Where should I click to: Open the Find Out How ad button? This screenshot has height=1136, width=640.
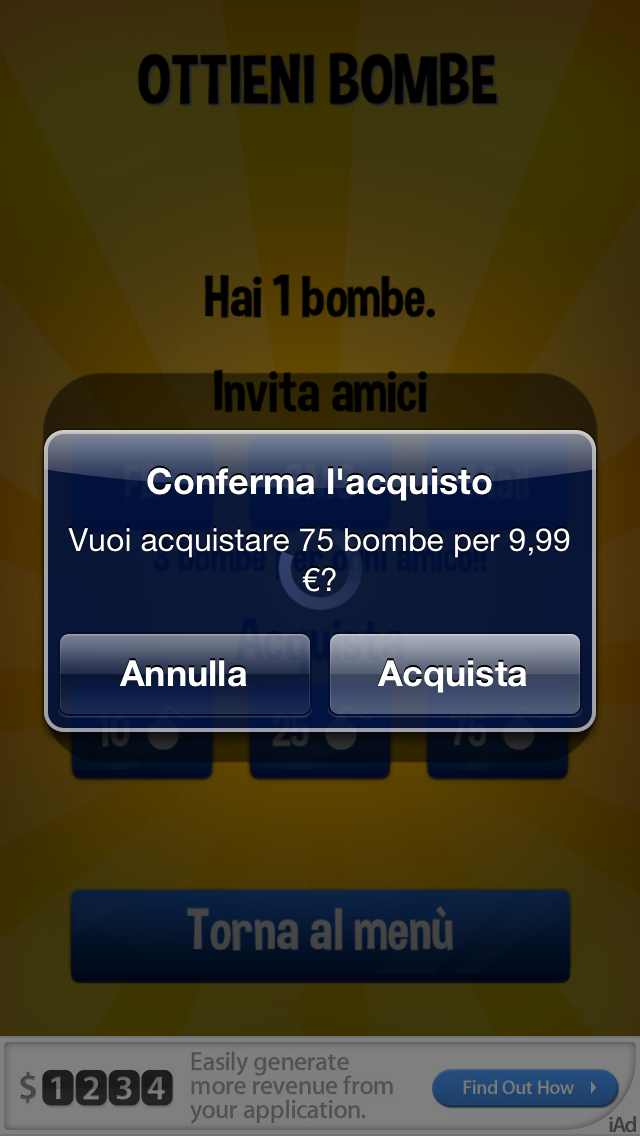pos(525,1087)
